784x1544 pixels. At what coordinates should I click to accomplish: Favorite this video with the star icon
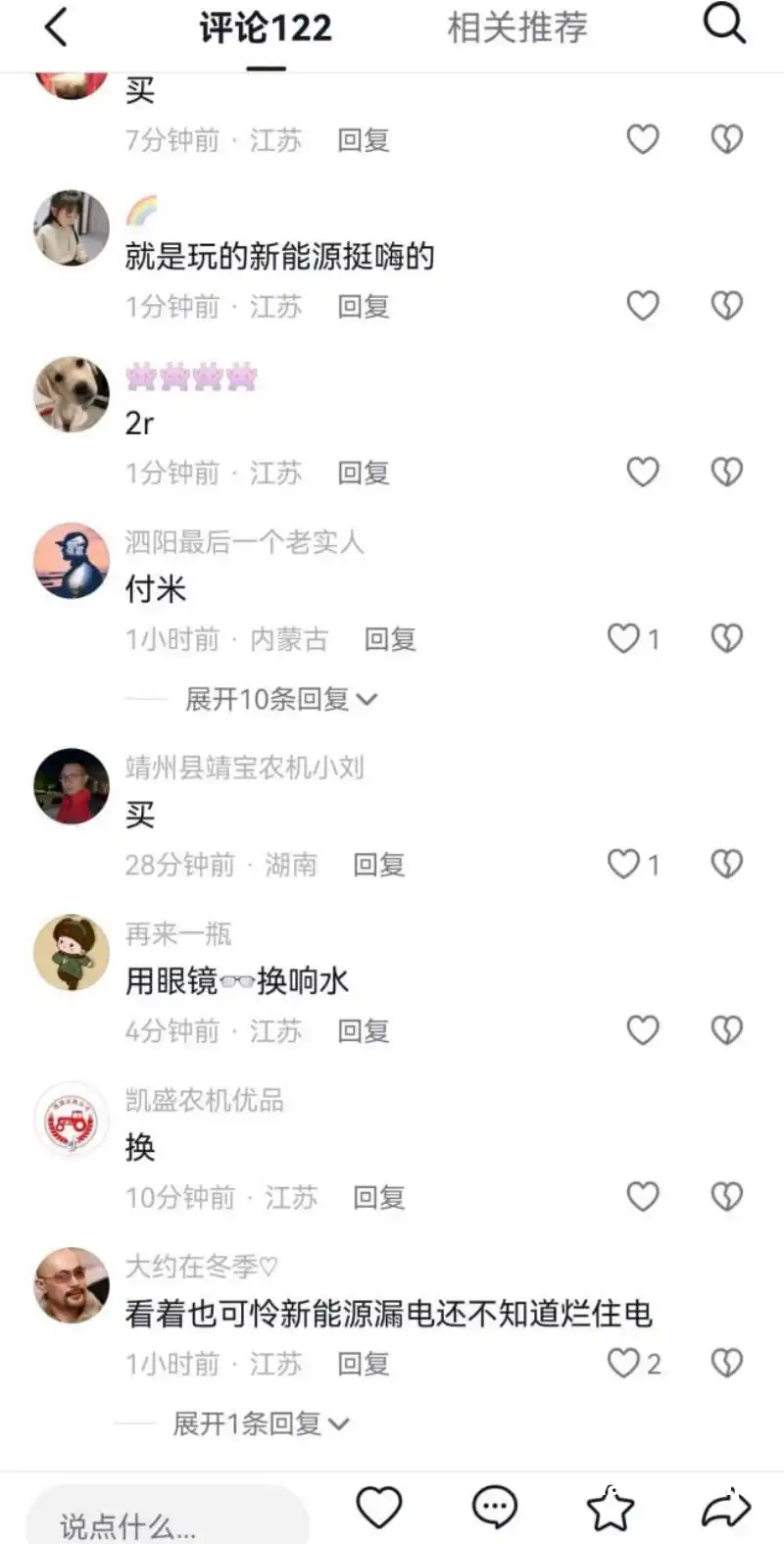(x=610, y=1509)
